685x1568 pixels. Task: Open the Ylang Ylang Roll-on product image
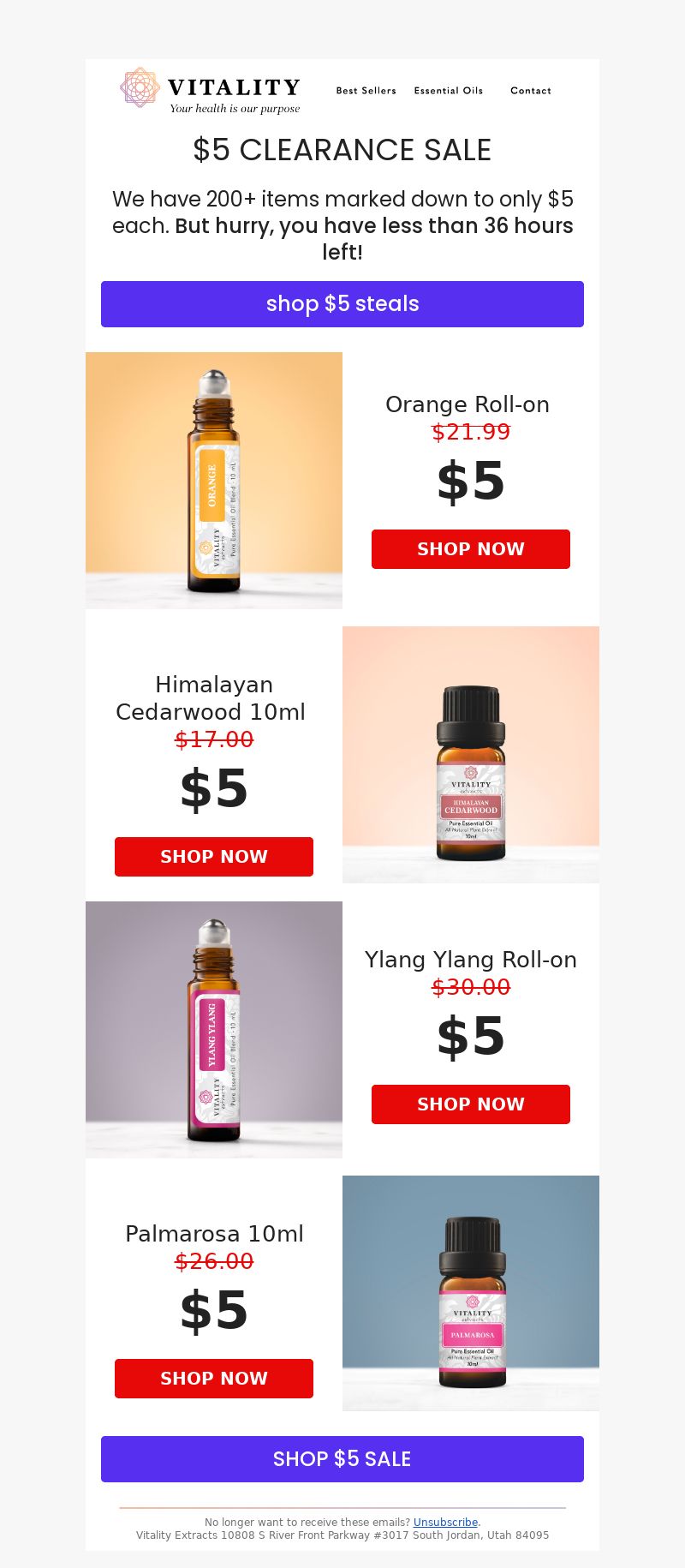214,1030
